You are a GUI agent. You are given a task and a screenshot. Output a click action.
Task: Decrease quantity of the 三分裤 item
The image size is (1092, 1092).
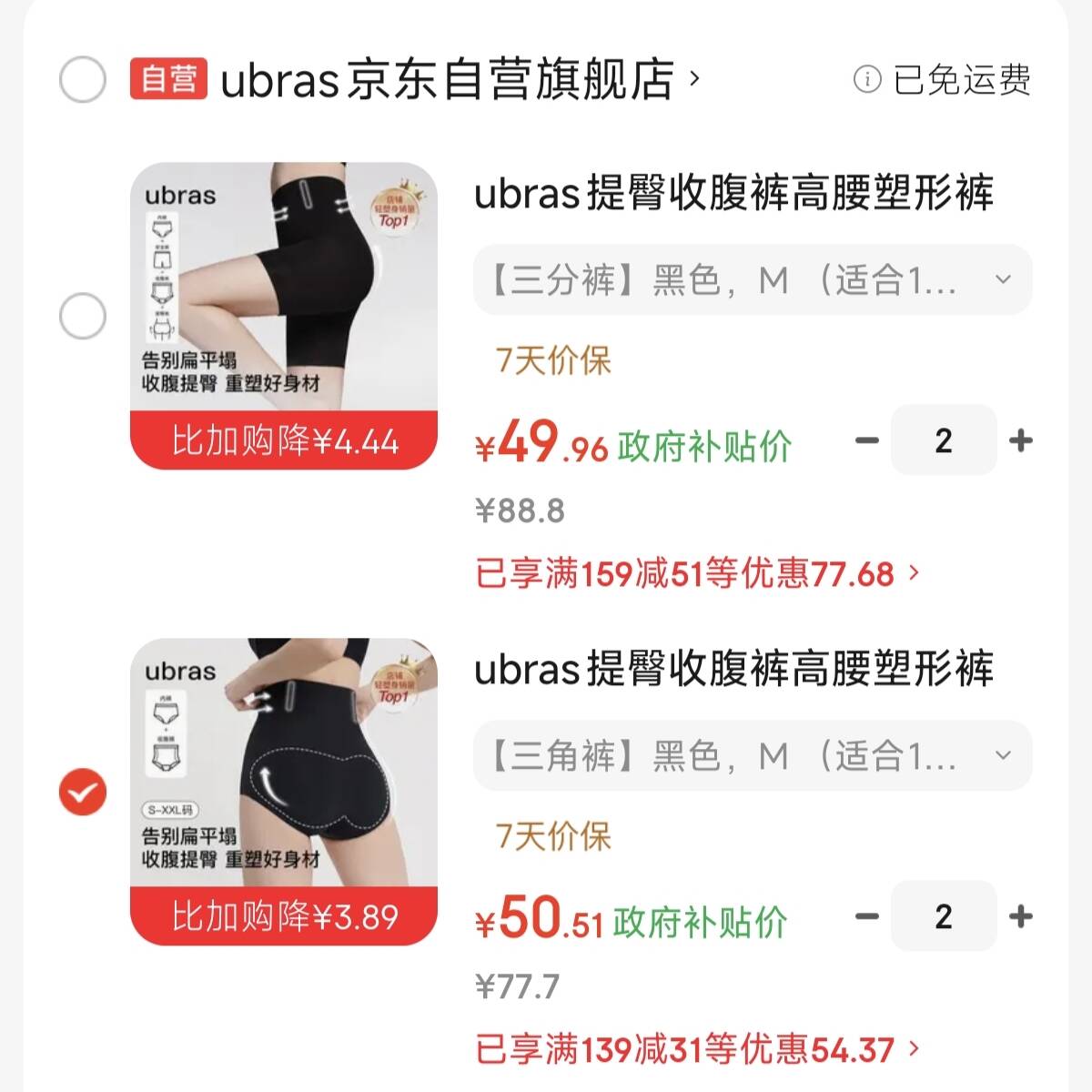(x=867, y=440)
